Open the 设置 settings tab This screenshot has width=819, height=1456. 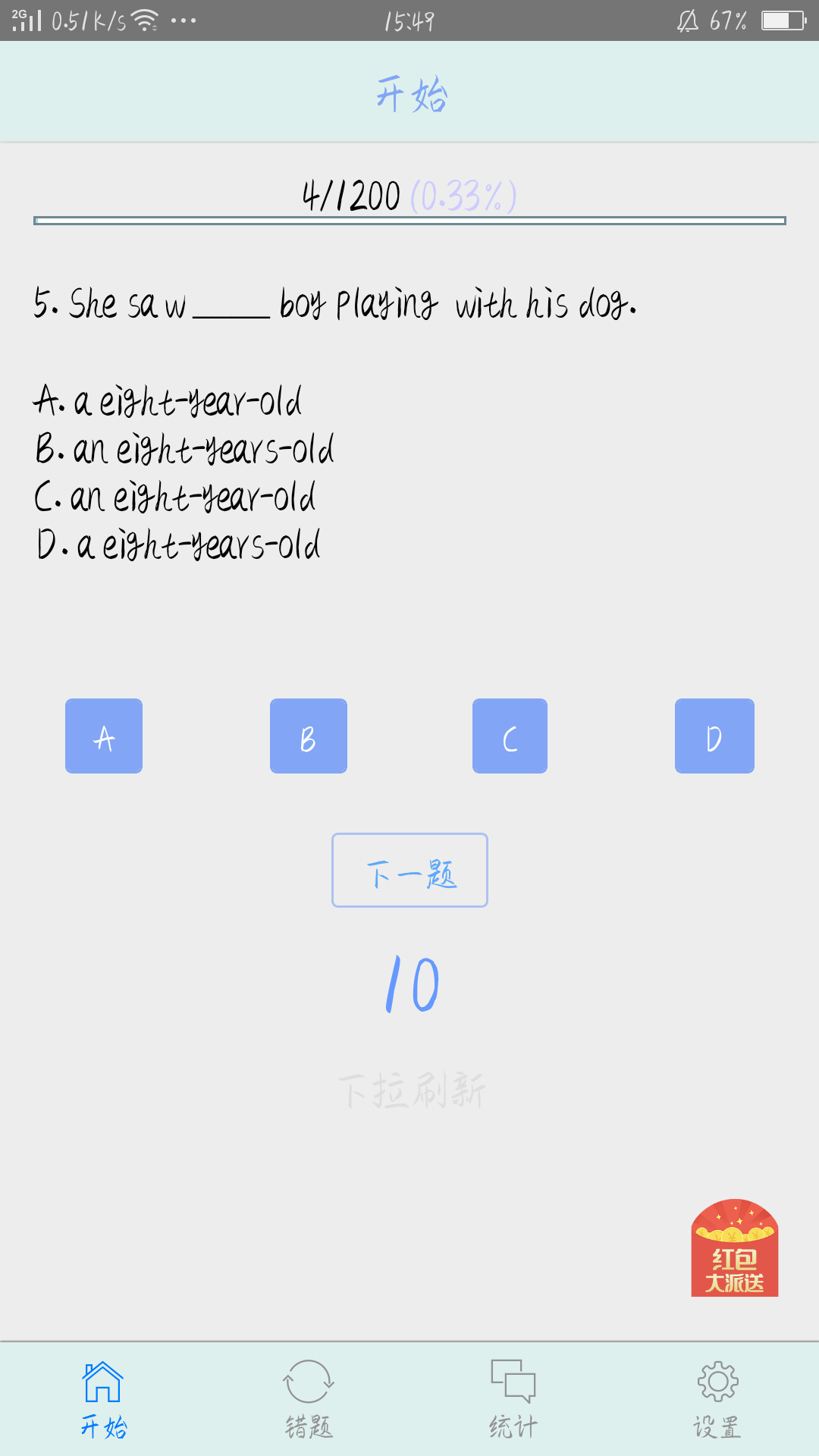717,1399
